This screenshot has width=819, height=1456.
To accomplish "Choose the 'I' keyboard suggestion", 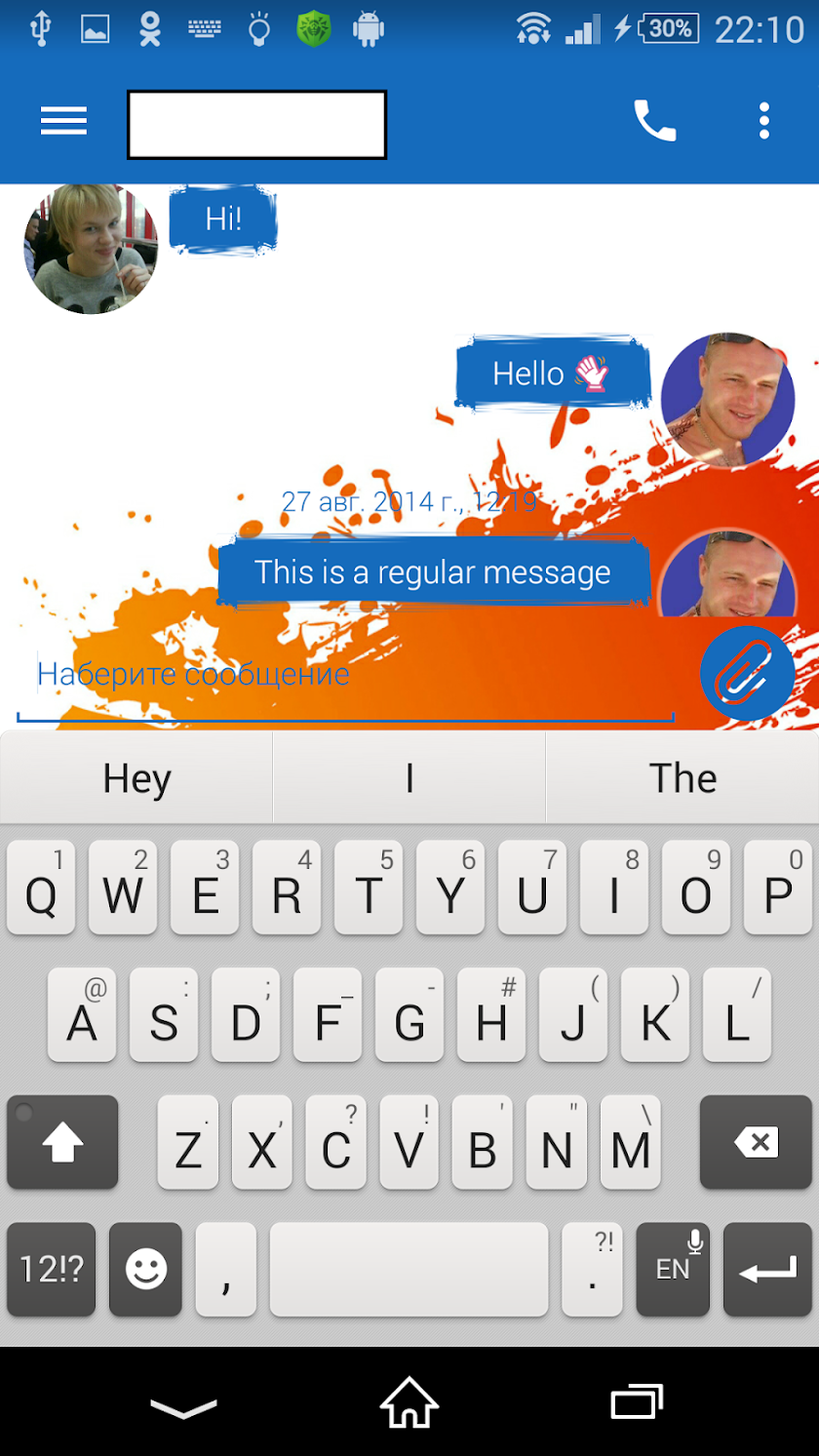I will coord(409,778).
